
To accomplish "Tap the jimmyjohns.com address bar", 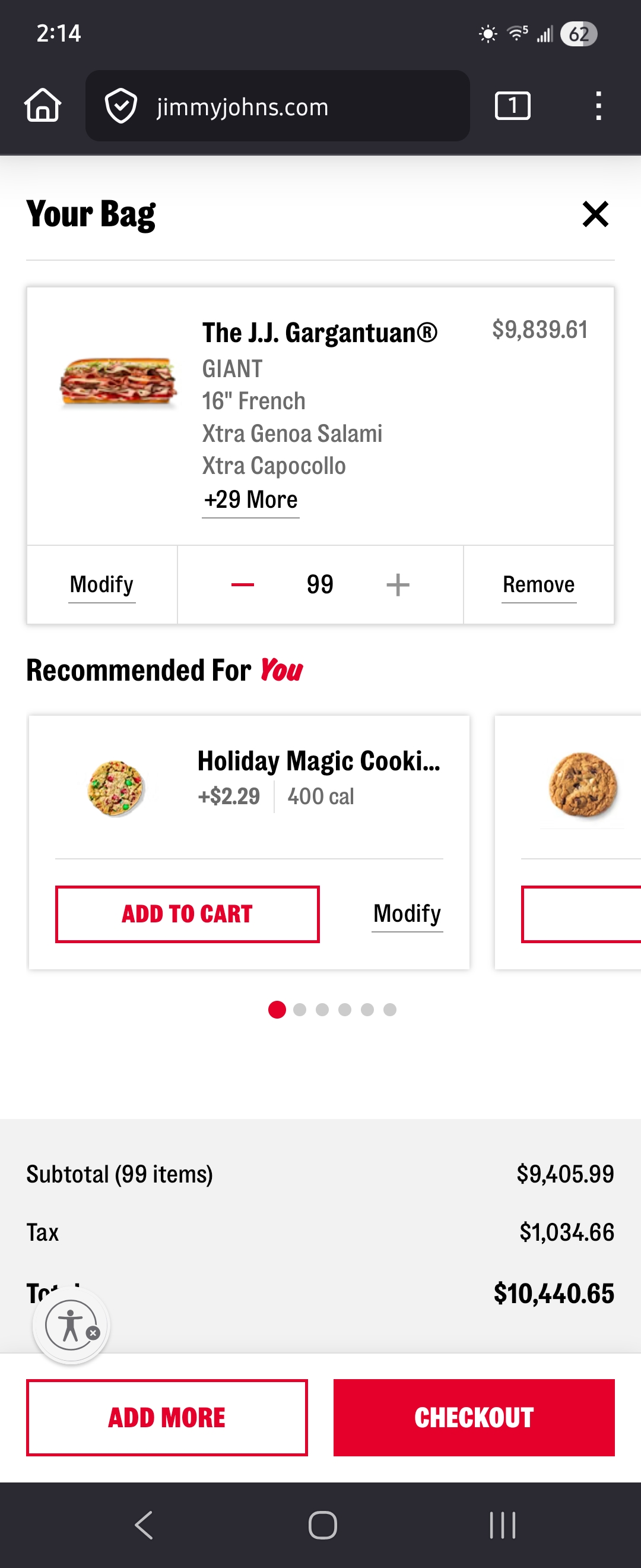I will coord(277,106).
